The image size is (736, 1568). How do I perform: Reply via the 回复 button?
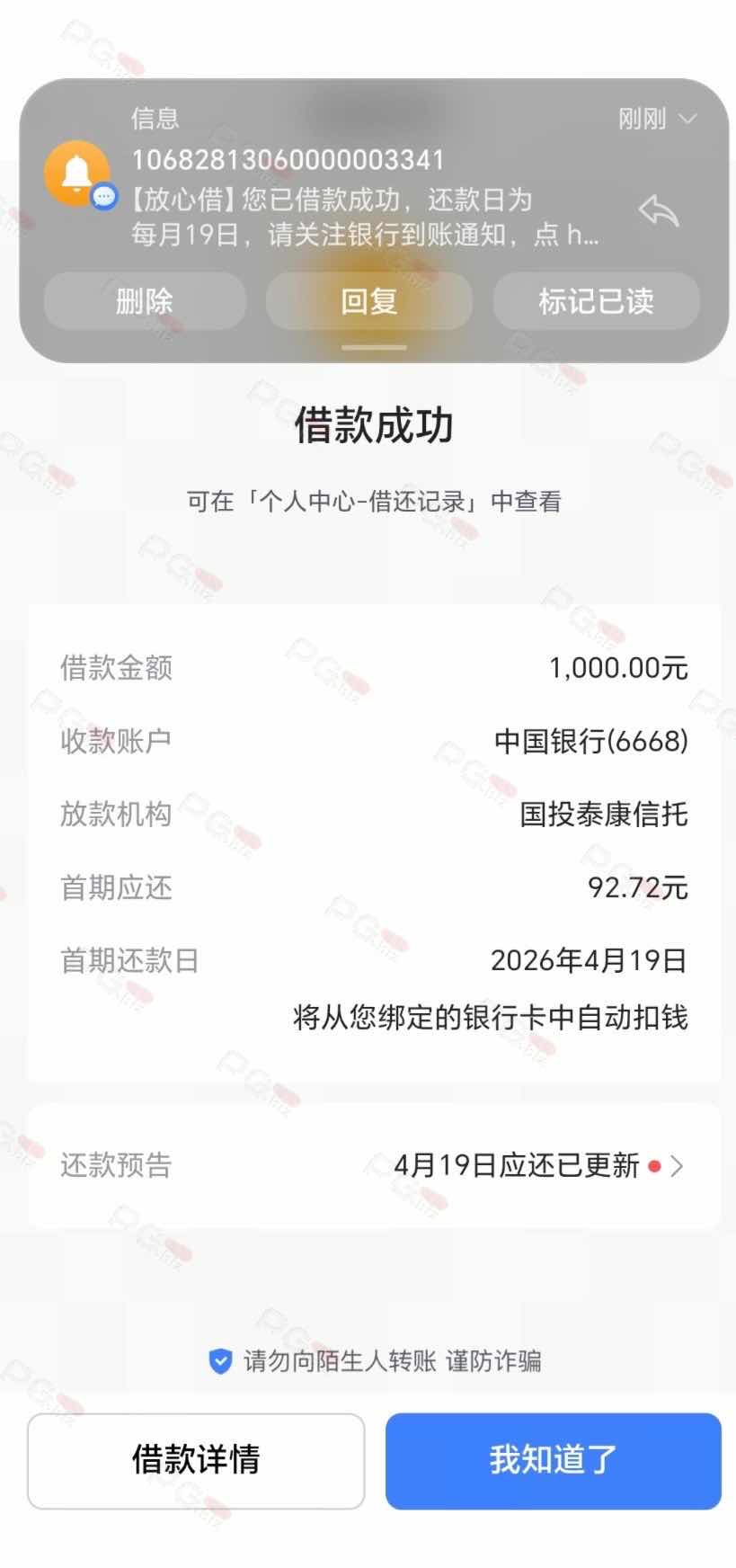click(368, 301)
